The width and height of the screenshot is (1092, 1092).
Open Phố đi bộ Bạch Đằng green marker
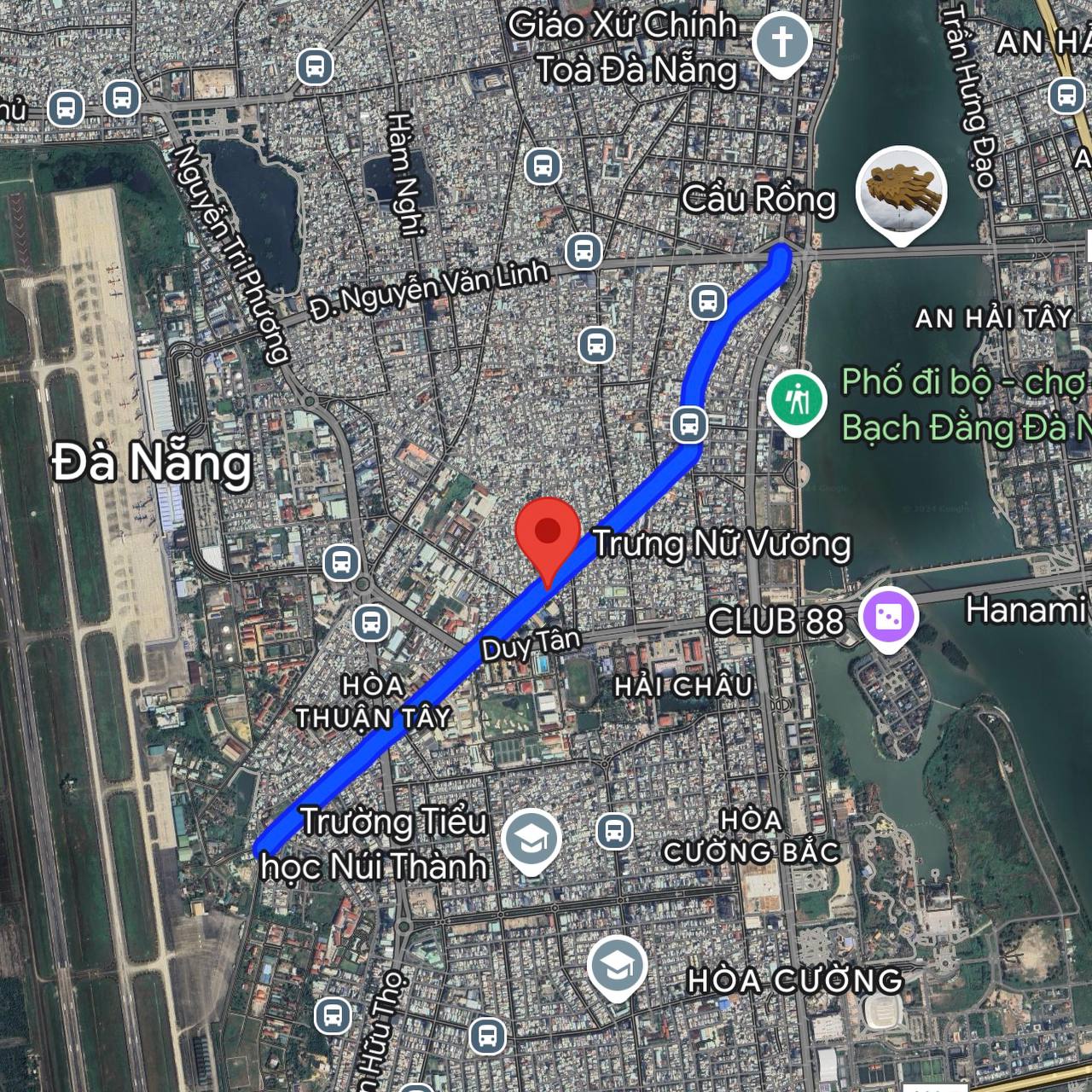[797, 399]
